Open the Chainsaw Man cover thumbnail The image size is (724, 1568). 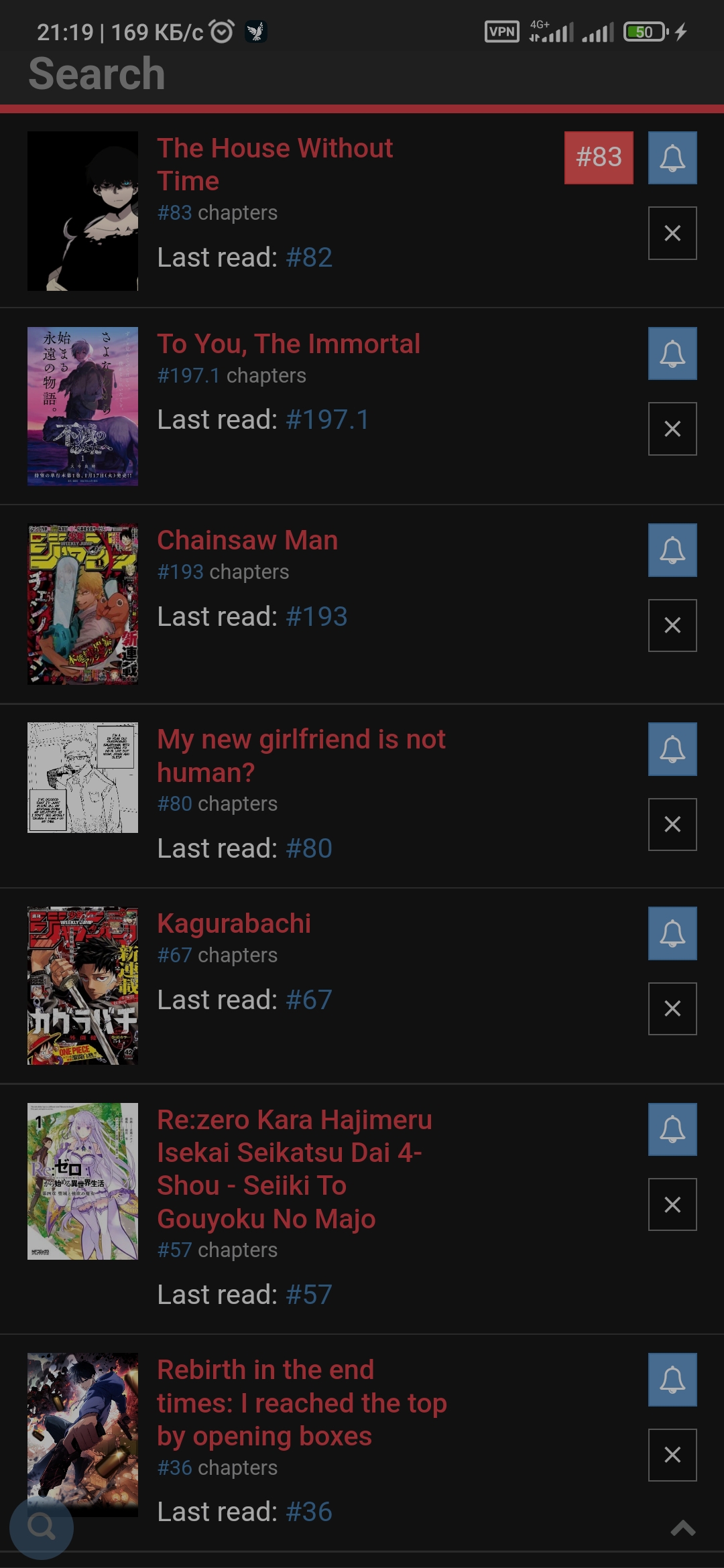pos(82,604)
